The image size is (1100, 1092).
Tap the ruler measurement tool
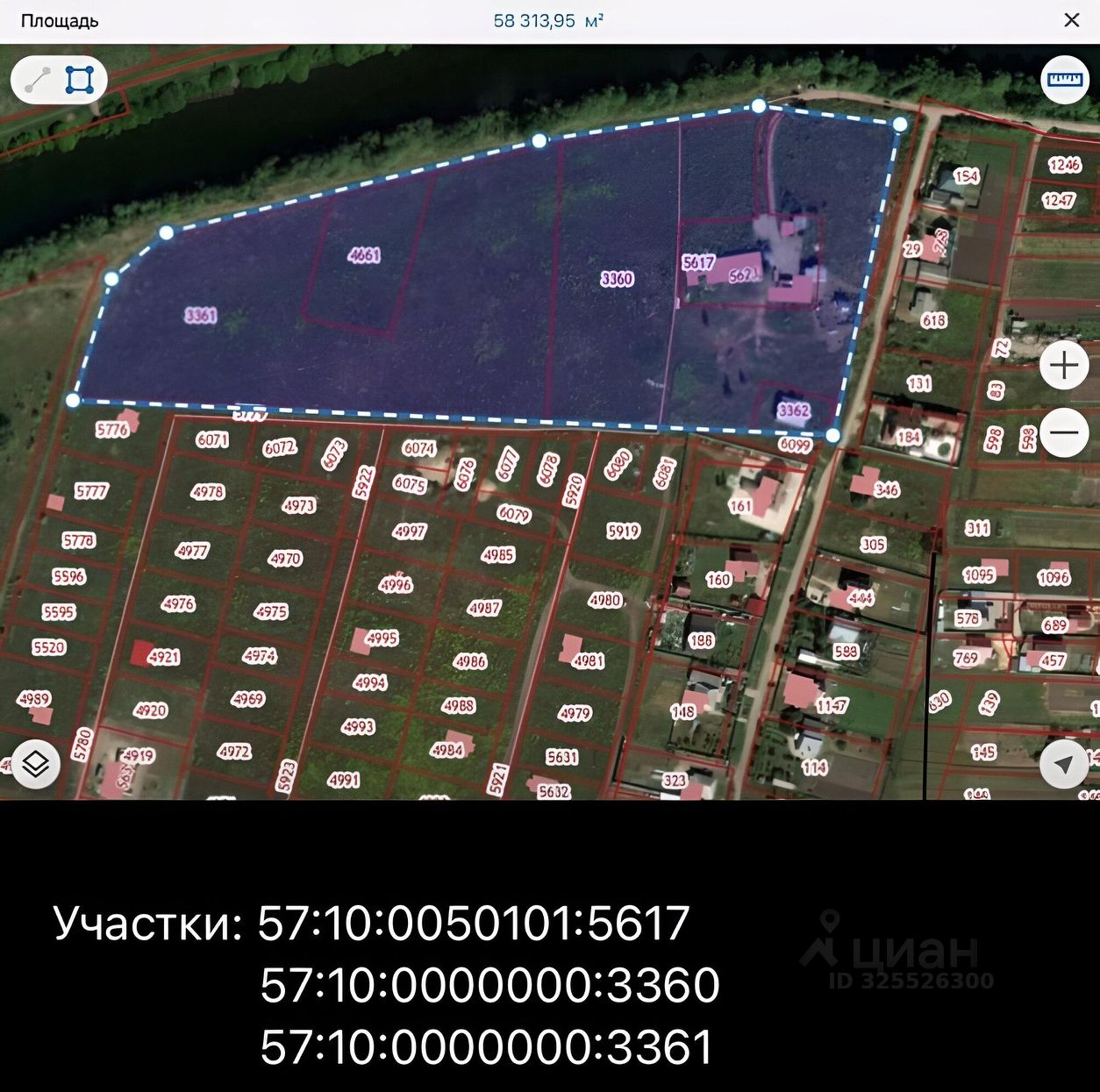pyautogui.click(x=1064, y=80)
